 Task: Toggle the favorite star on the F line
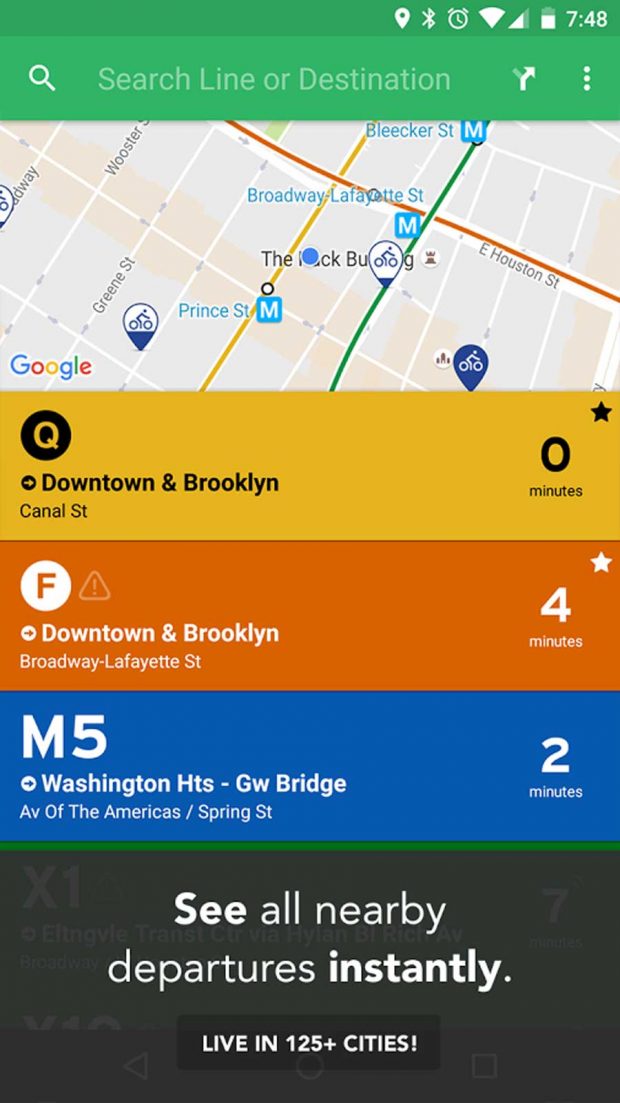600,563
